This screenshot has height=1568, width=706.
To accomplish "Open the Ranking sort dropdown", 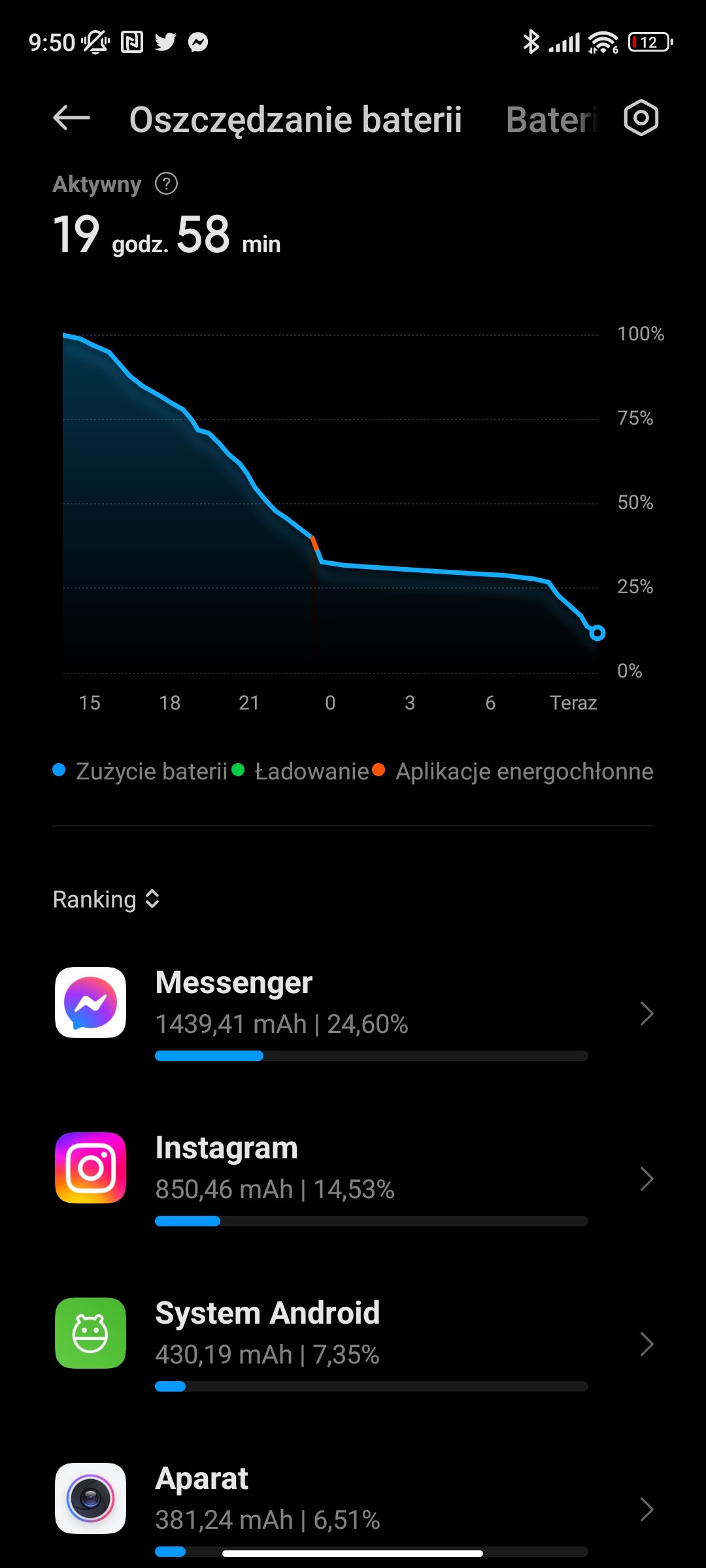I will click(x=107, y=899).
